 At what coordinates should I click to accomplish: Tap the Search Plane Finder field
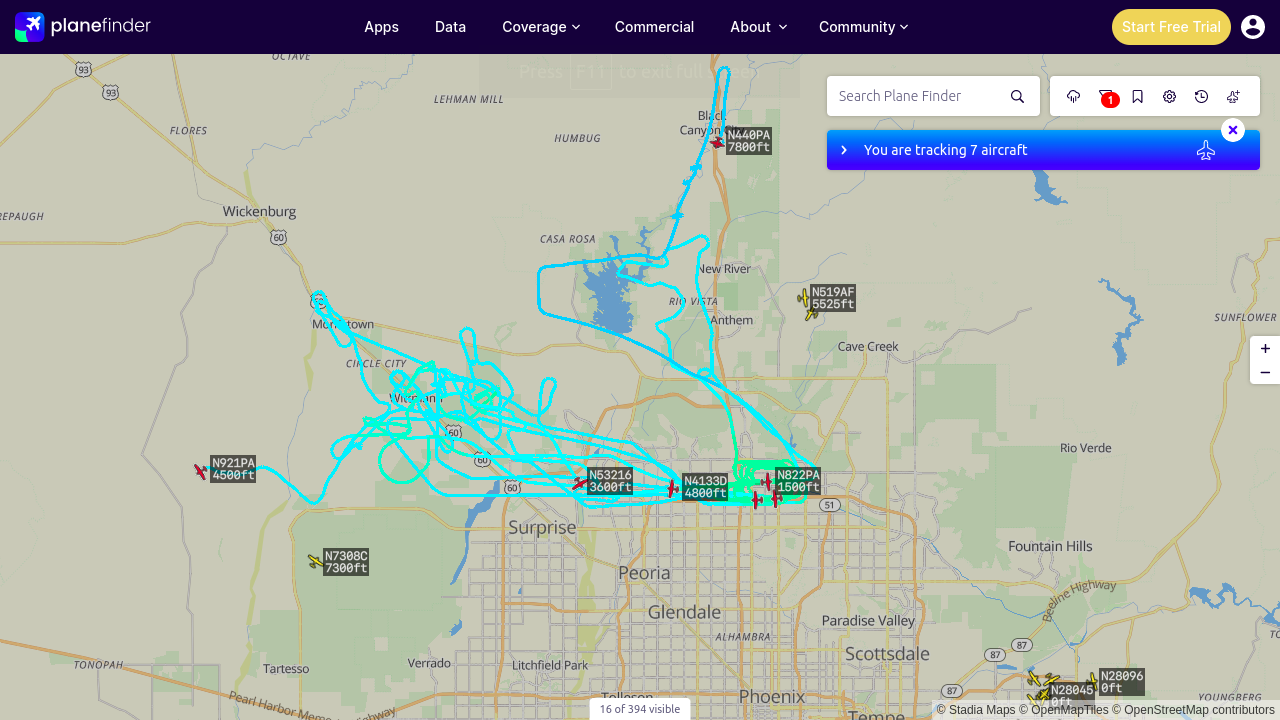tap(918, 96)
